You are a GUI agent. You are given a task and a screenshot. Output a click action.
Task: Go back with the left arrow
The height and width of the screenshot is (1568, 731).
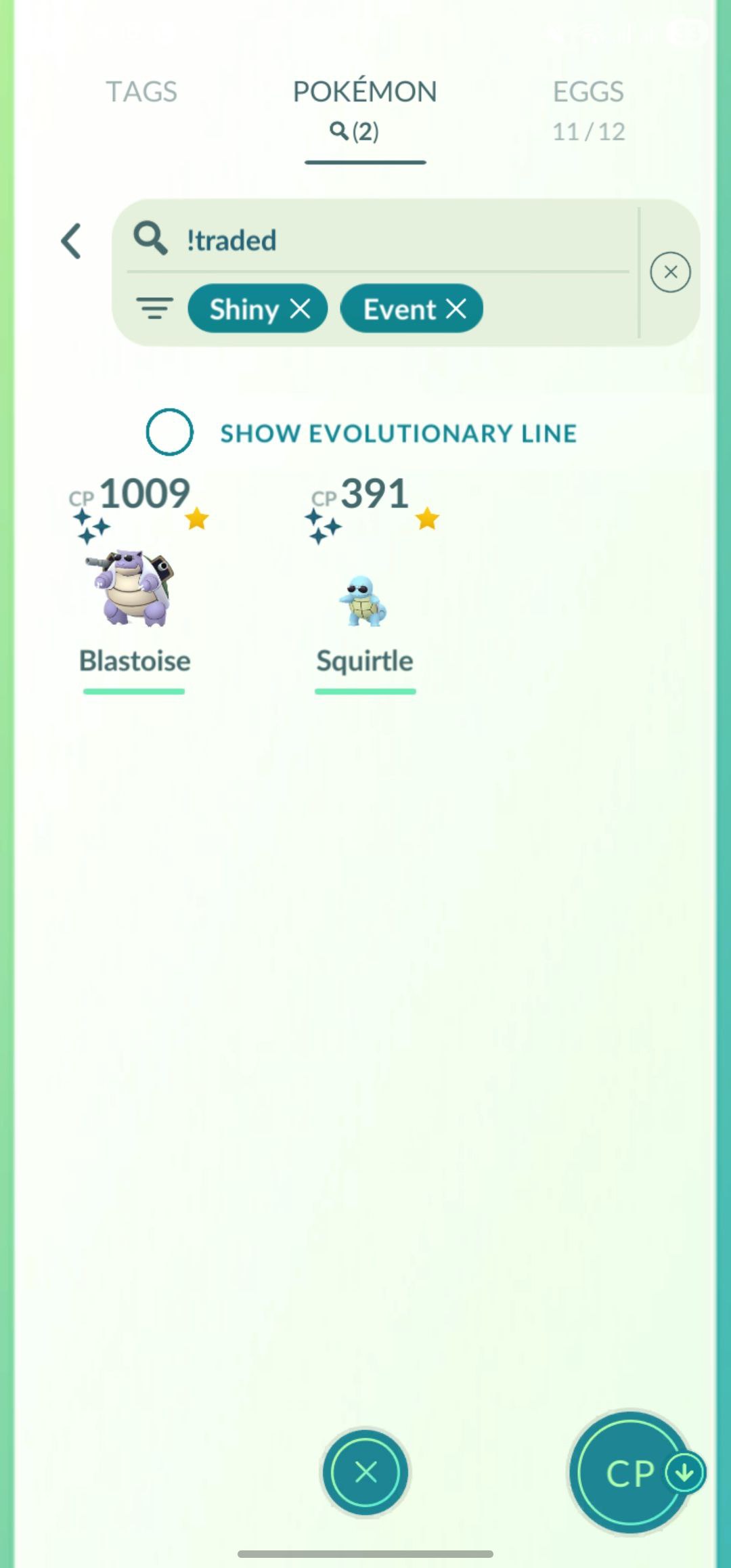point(72,241)
